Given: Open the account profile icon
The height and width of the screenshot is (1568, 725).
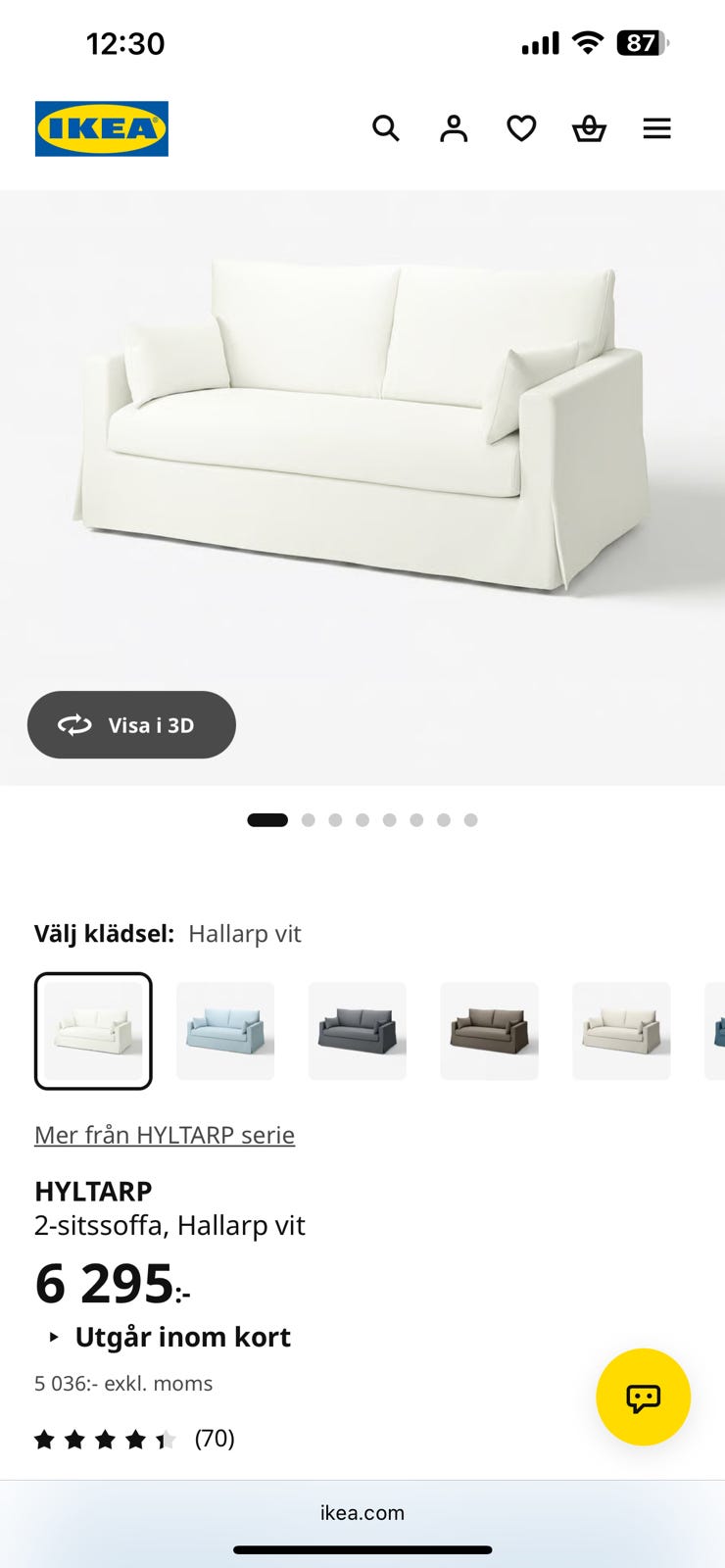Looking at the screenshot, I should coord(454,128).
